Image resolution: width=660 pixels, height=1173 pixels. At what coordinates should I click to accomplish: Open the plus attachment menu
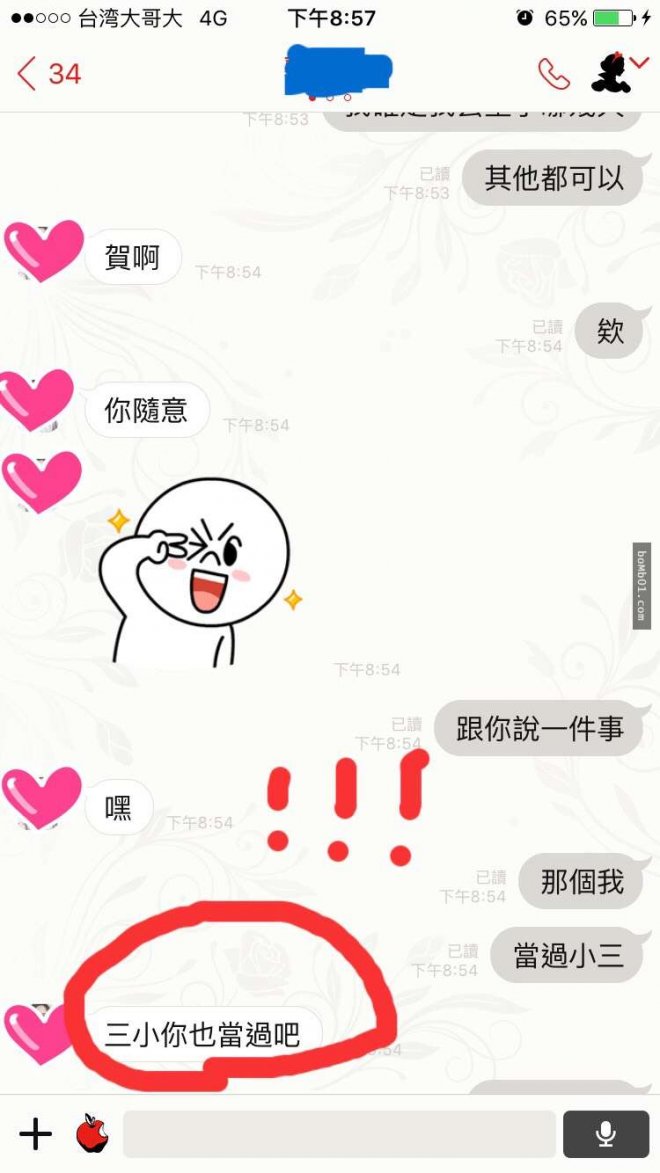coord(35,1133)
